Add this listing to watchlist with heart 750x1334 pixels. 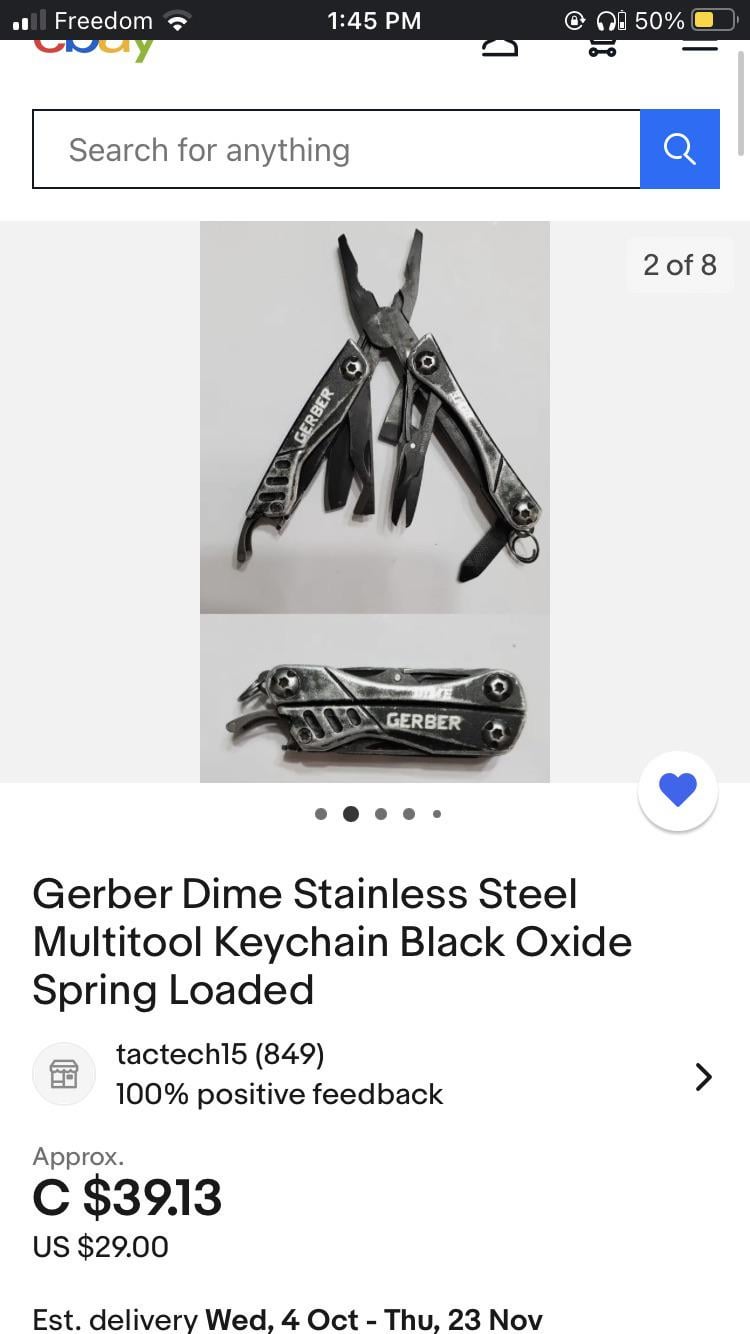[x=678, y=791]
